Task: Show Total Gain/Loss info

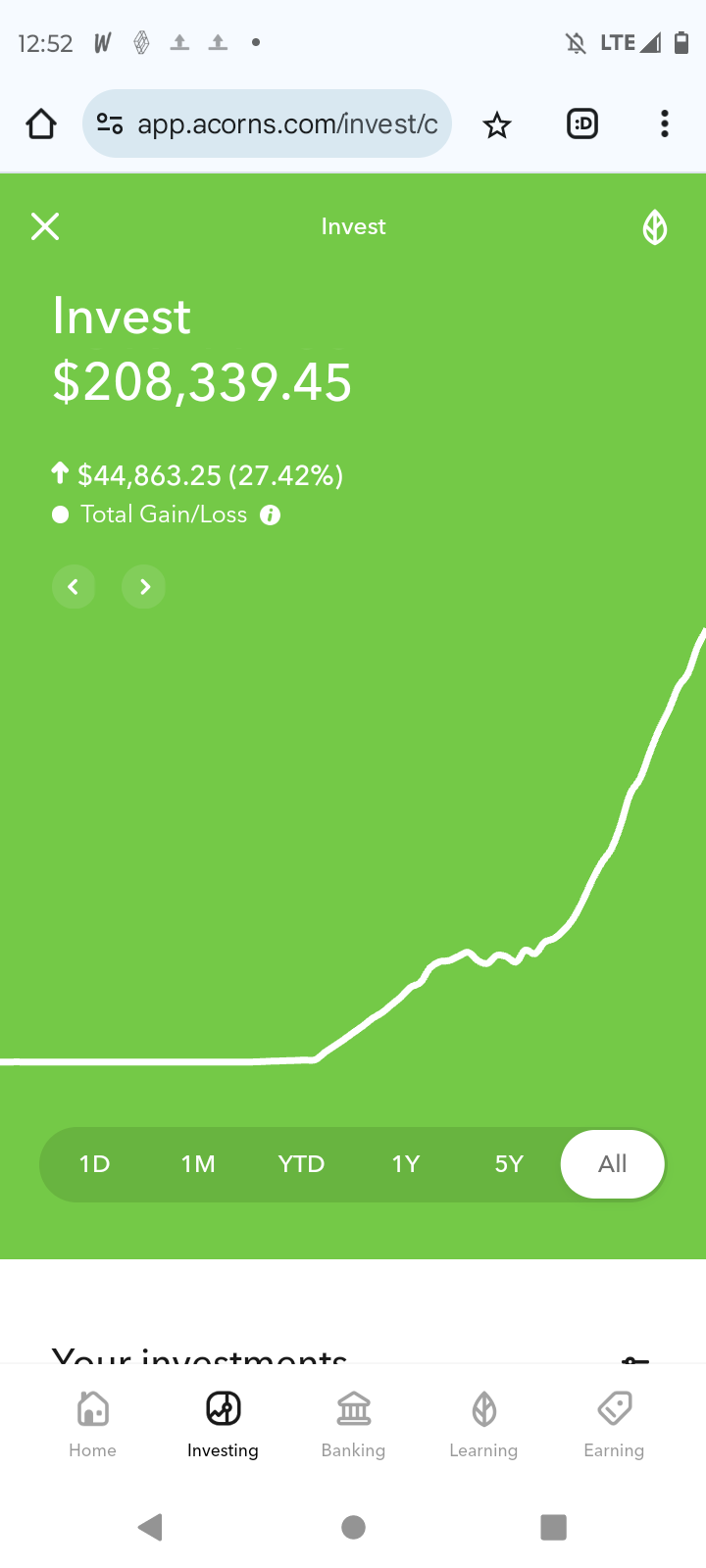Action: pyautogui.click(x=270, y=515)
